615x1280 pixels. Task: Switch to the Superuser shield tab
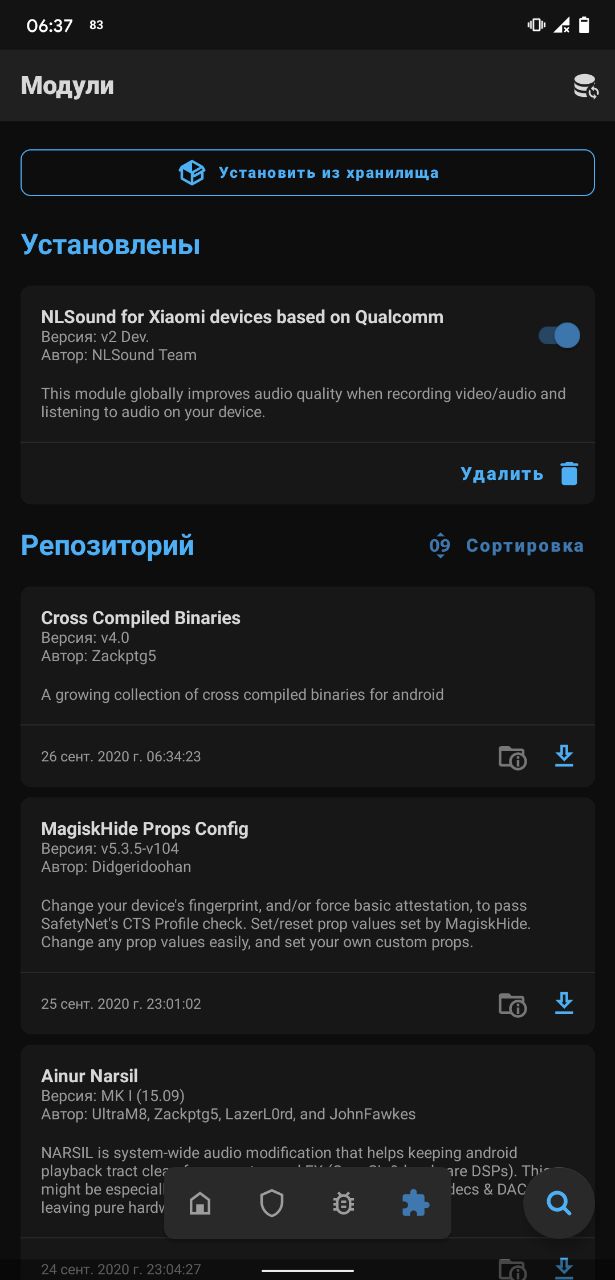[272, 1203]
